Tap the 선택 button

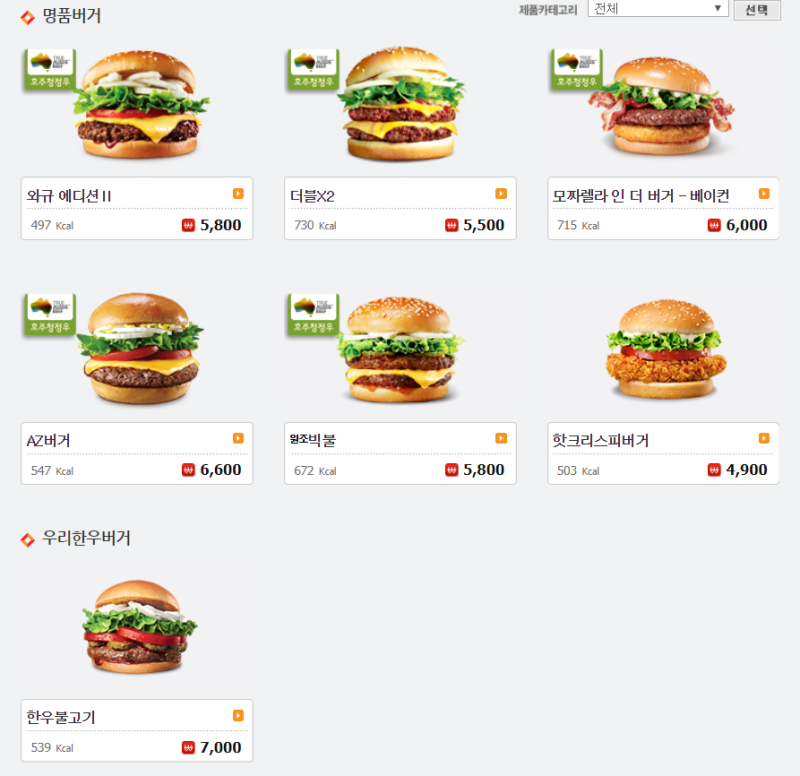757,10
